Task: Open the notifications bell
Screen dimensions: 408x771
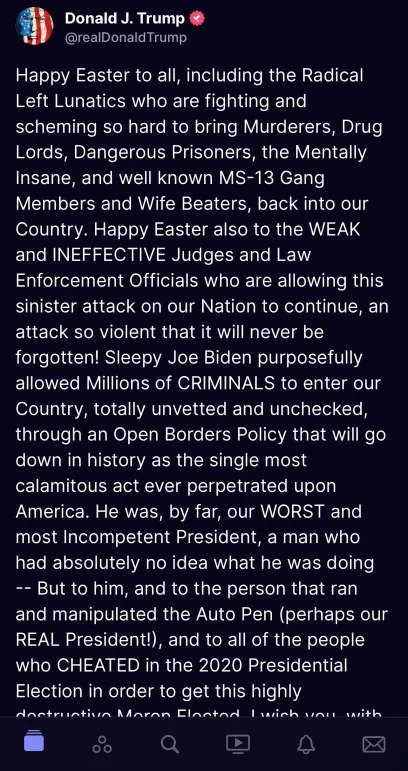Action: [306, 744]
